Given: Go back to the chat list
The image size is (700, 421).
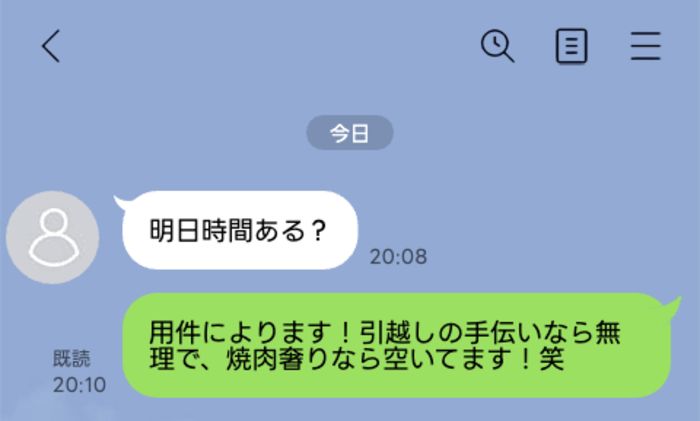Looking at the screenshot, I should point(51,46).
